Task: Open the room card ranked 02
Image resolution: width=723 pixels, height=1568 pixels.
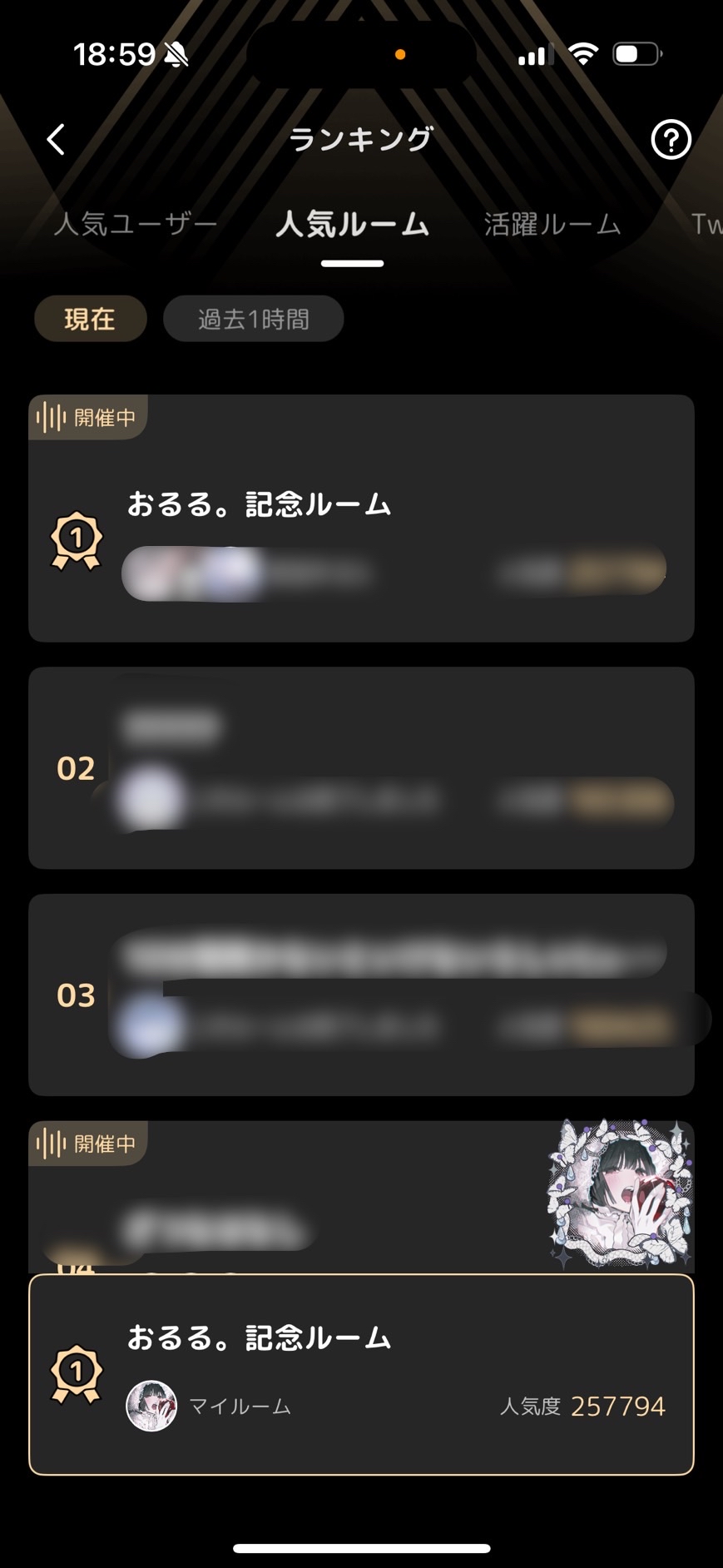Action: (361, 768)
